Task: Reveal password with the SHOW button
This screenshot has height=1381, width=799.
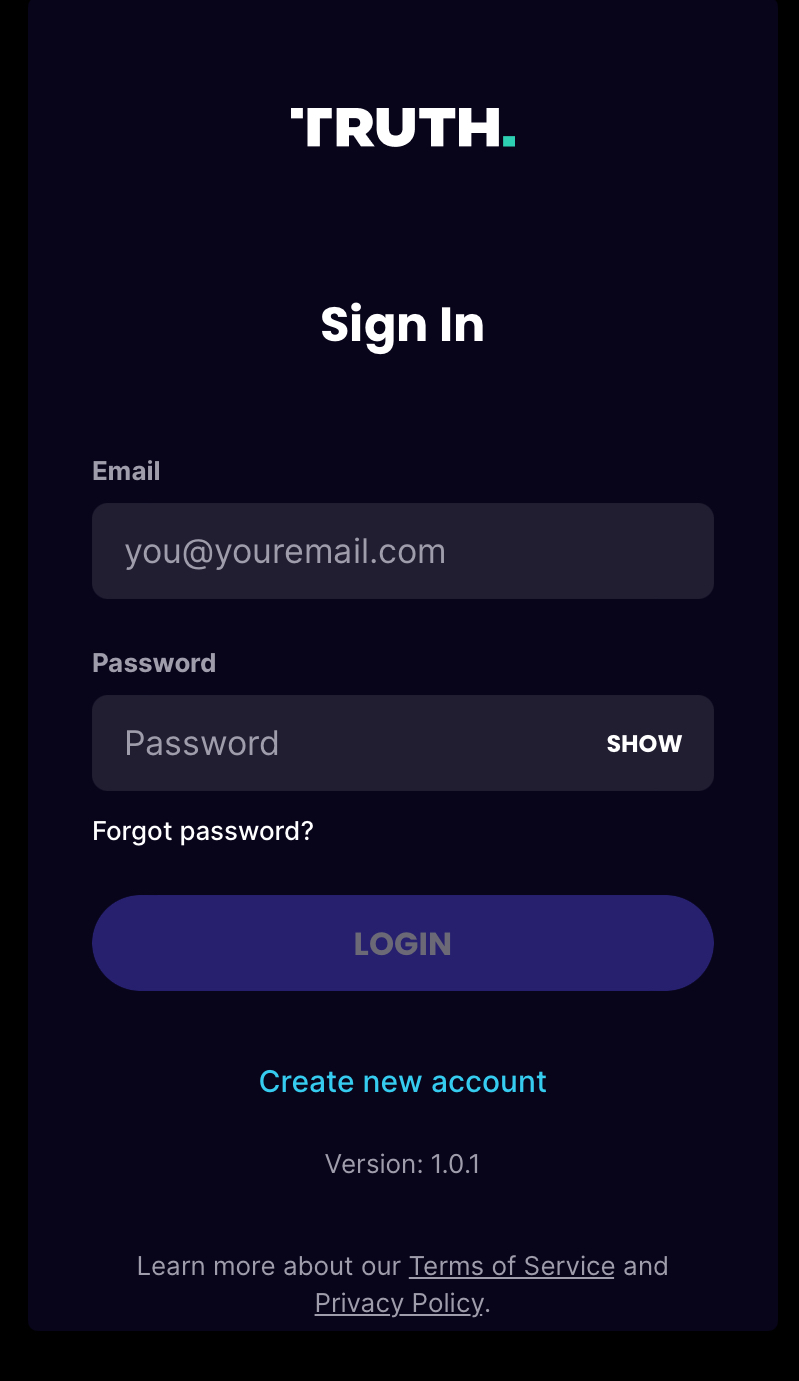Action: 644,743
